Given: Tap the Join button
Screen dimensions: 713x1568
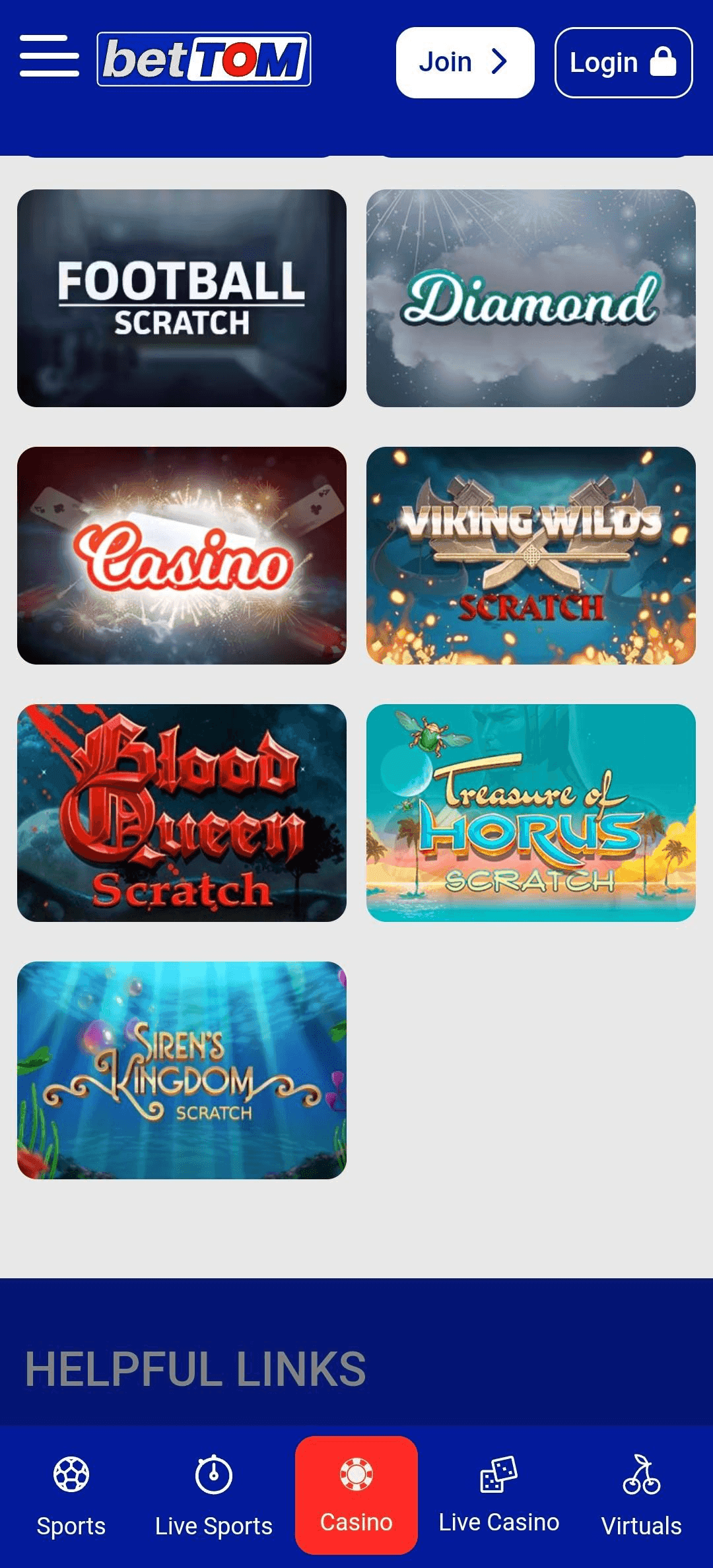Looking at the screenshot, I should 465,63.
